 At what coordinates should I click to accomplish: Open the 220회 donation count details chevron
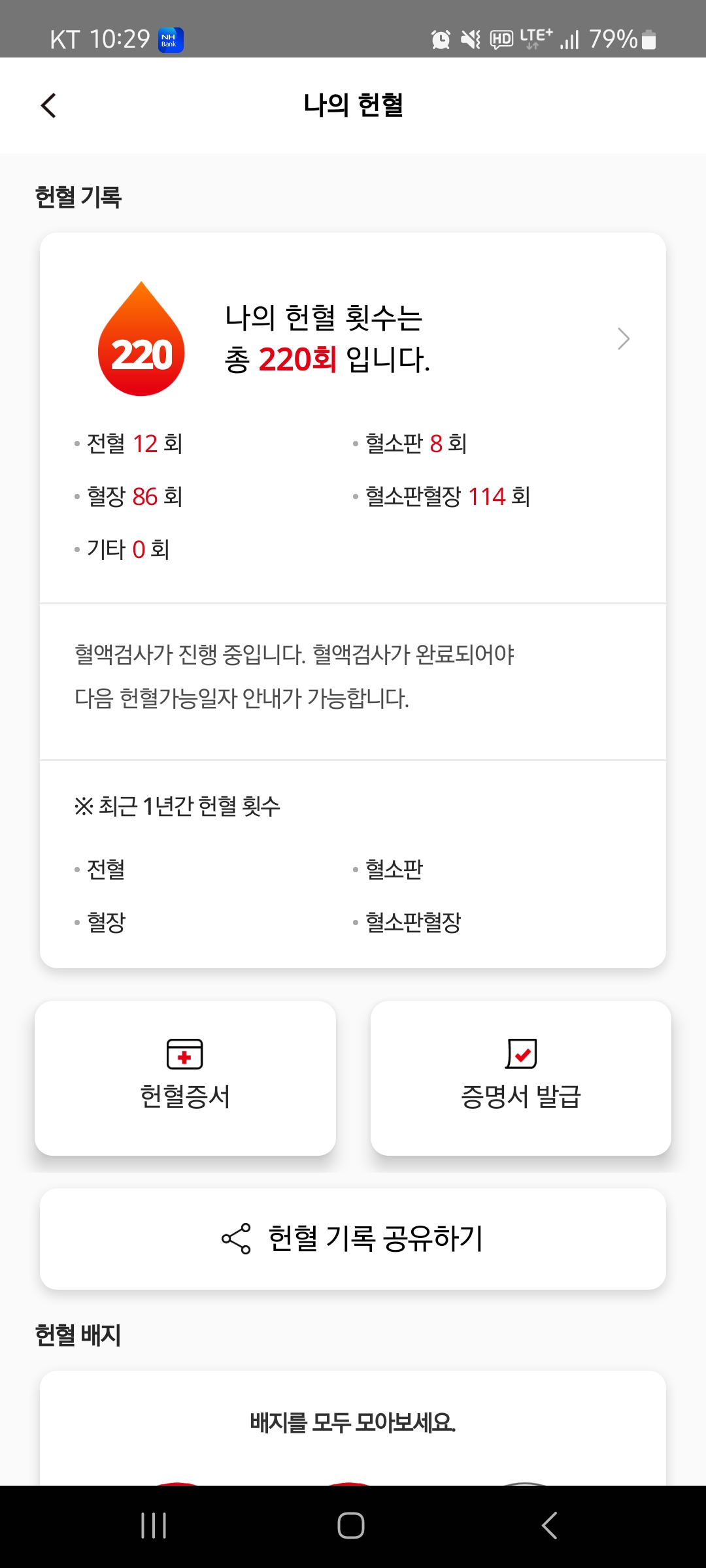pyautogui.click(x=623, y=338)
